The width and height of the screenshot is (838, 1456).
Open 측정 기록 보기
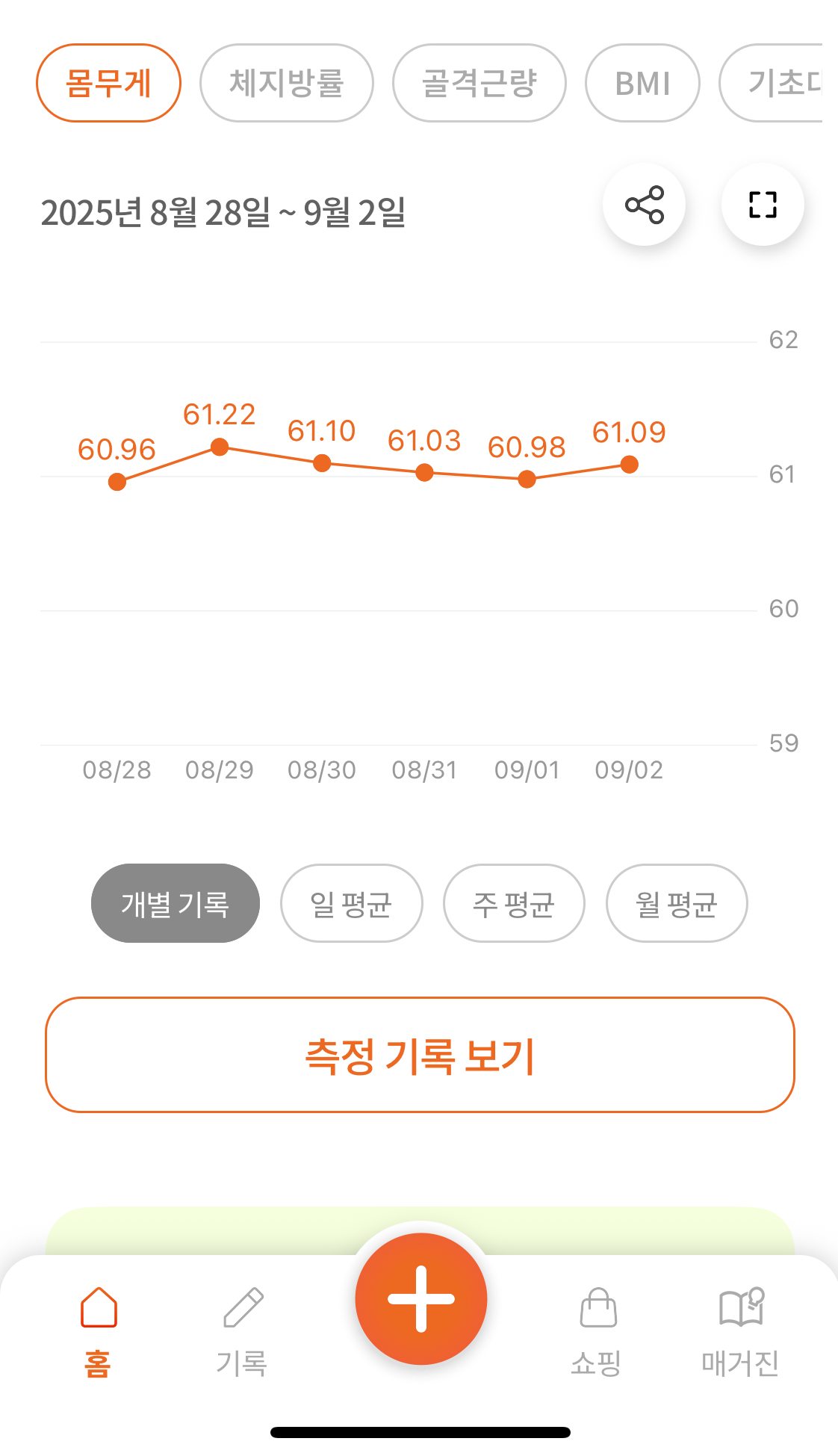(420, 1055)
